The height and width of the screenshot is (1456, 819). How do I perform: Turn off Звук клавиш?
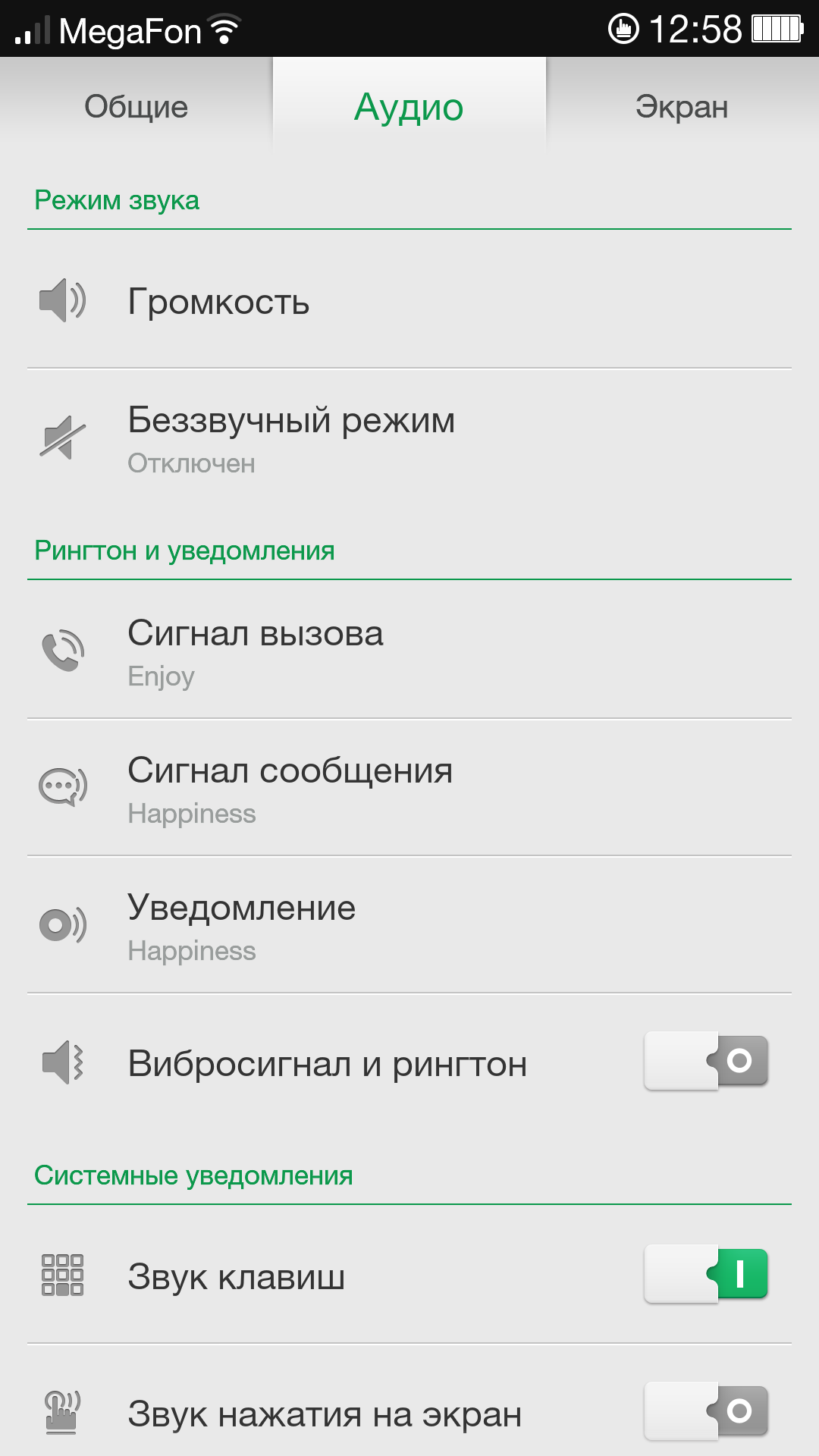coord(706,1274)
